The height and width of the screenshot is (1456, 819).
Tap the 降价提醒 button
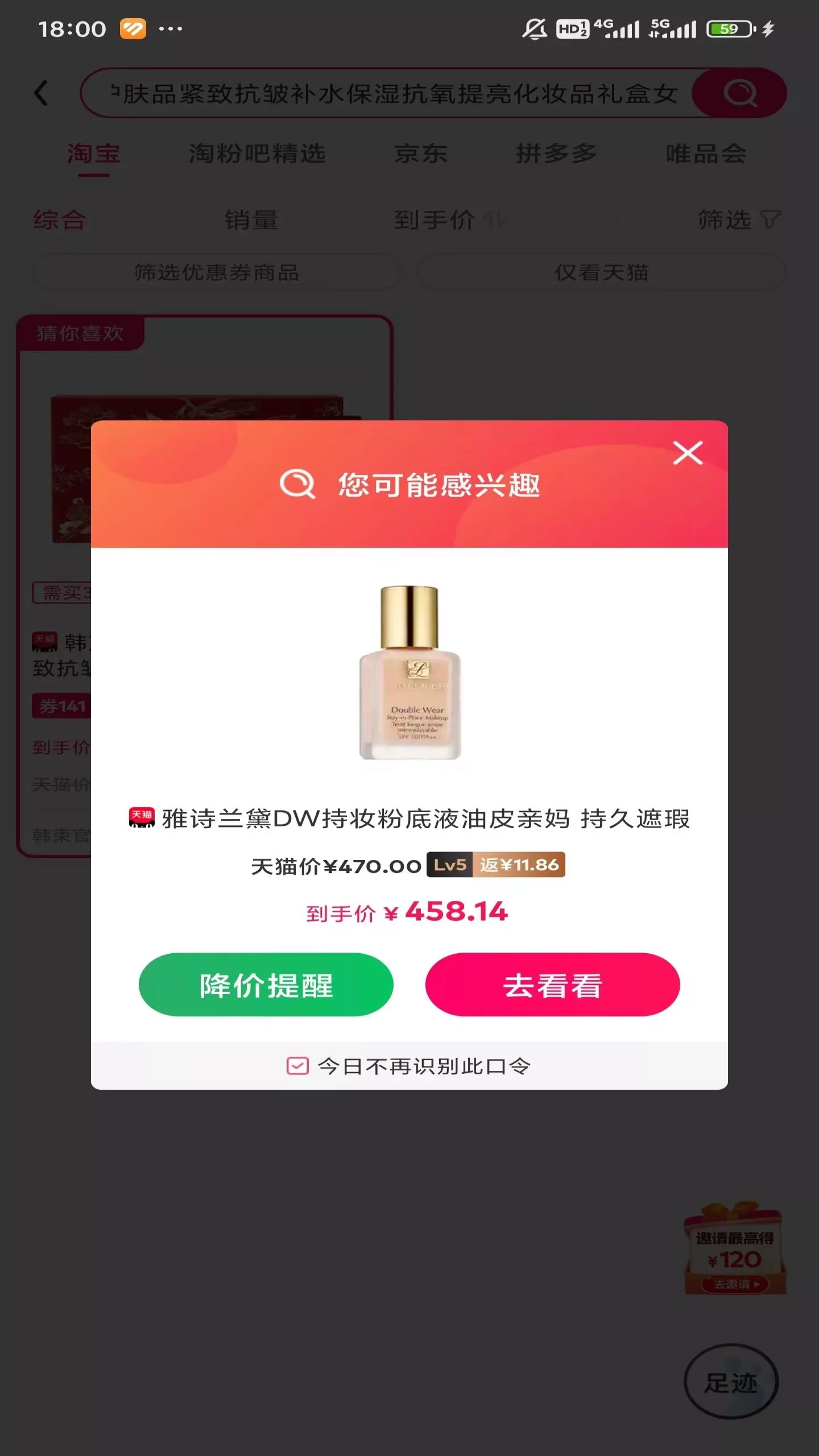266,985
